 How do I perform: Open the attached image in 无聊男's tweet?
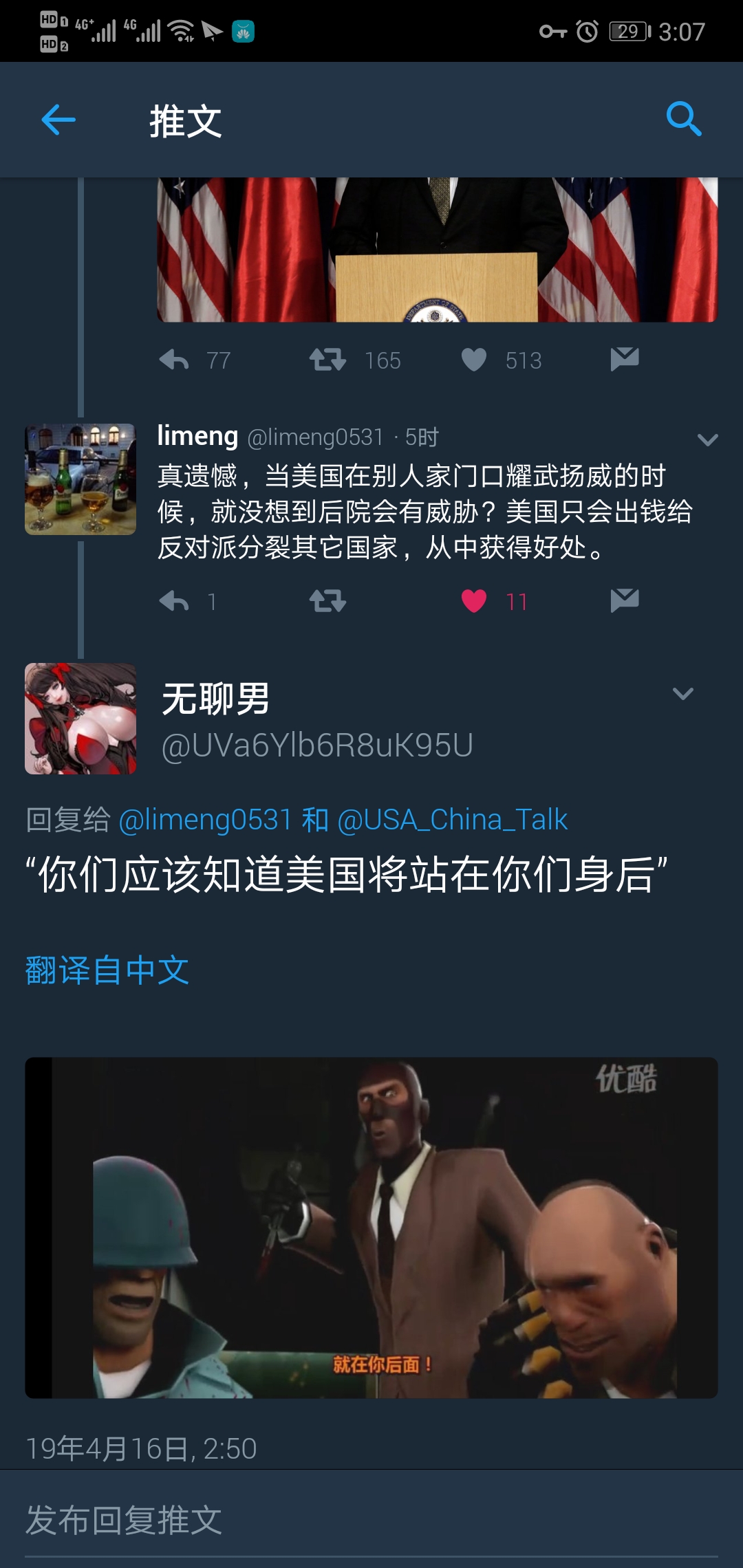click(x=371, y=1228)
